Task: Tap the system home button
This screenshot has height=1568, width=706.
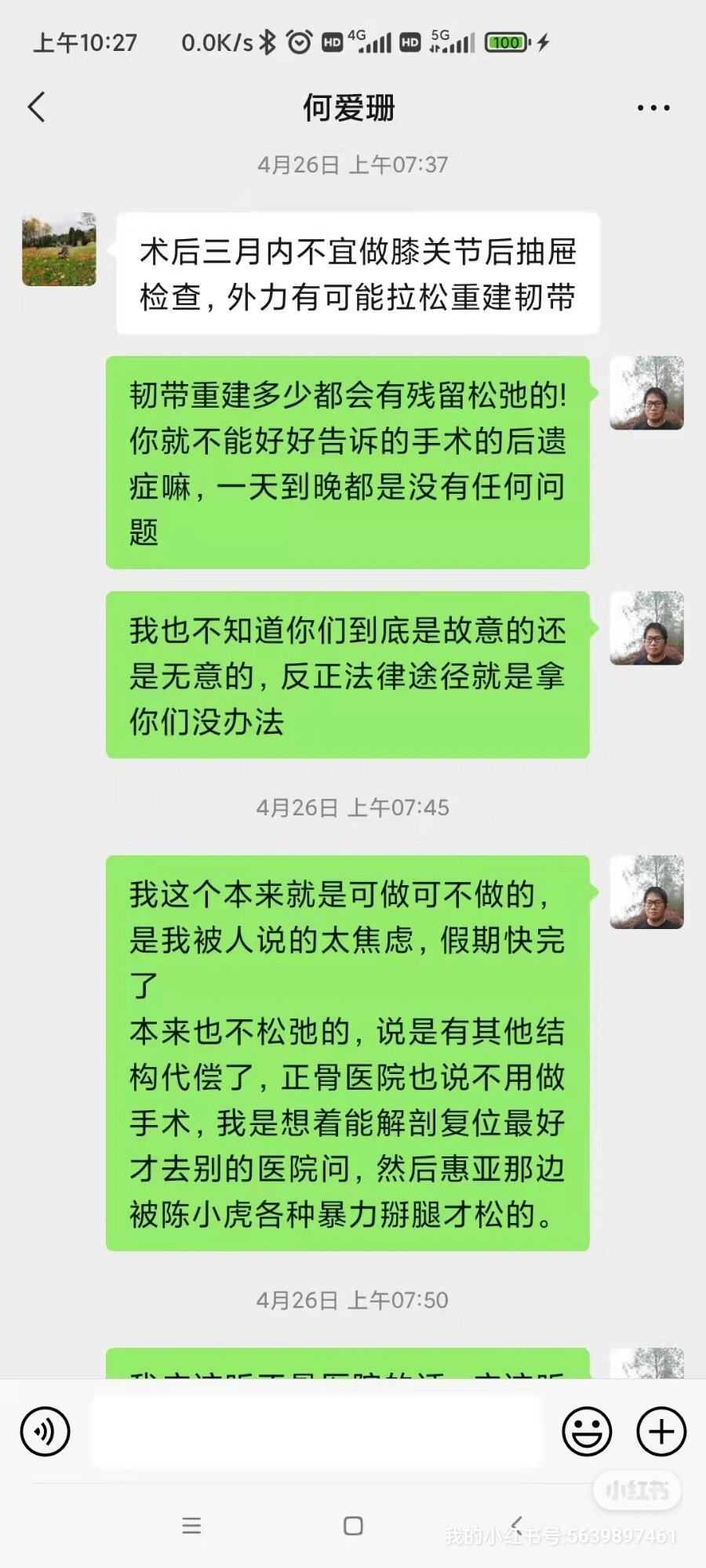Action: click(x=353, y=1525)
